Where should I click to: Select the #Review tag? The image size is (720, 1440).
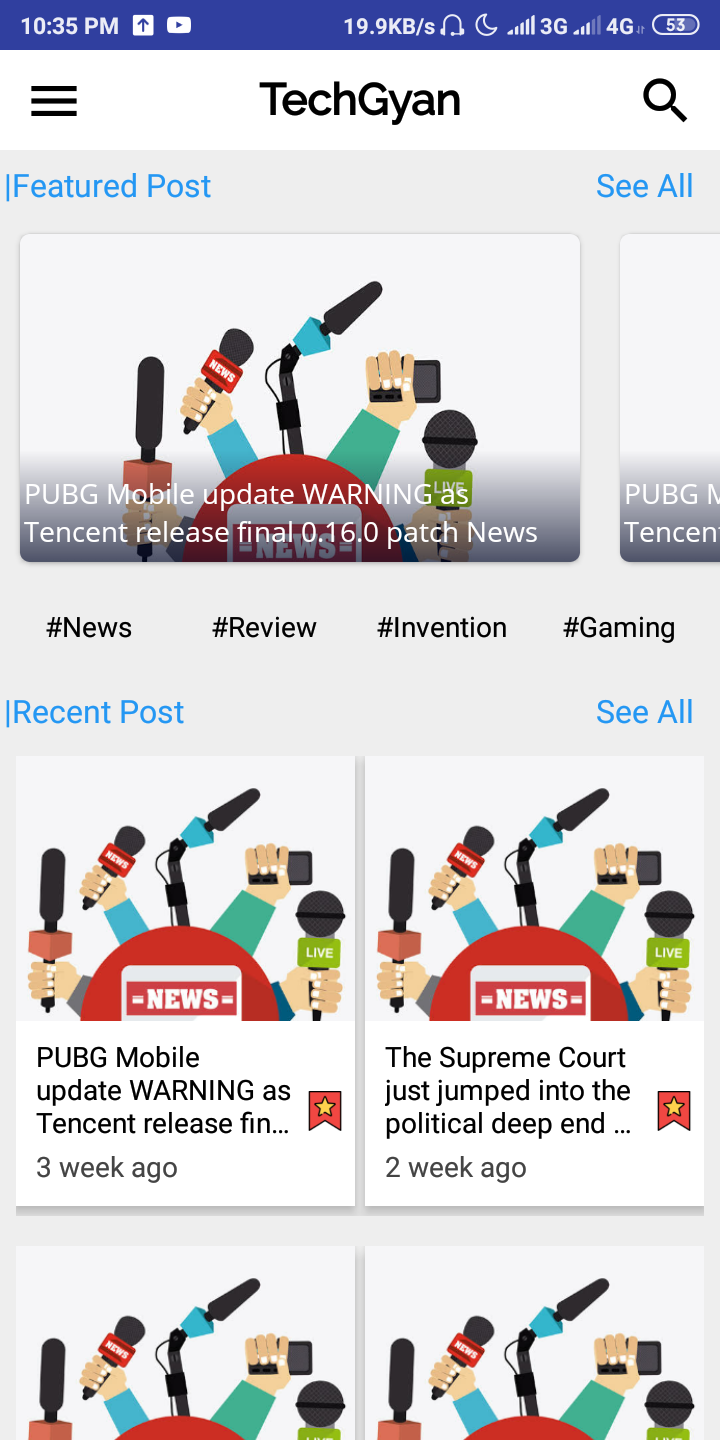point(264,627)
